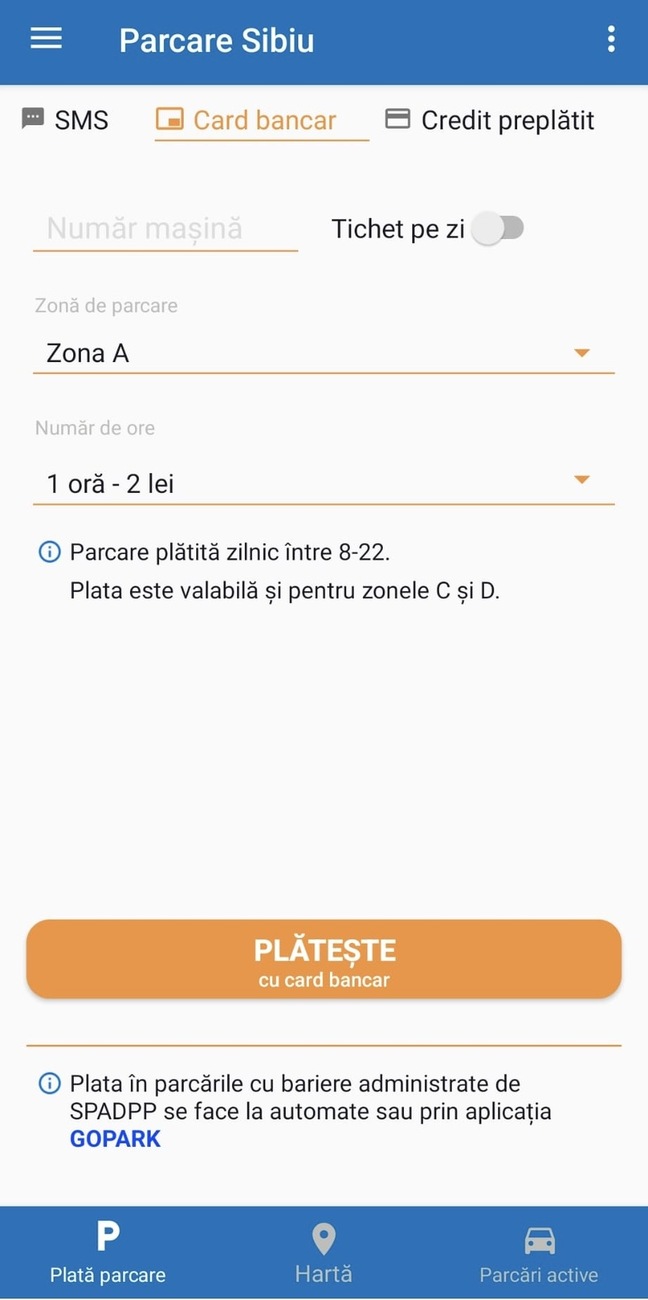Switch to the SMS payment tab

[65, 120]
